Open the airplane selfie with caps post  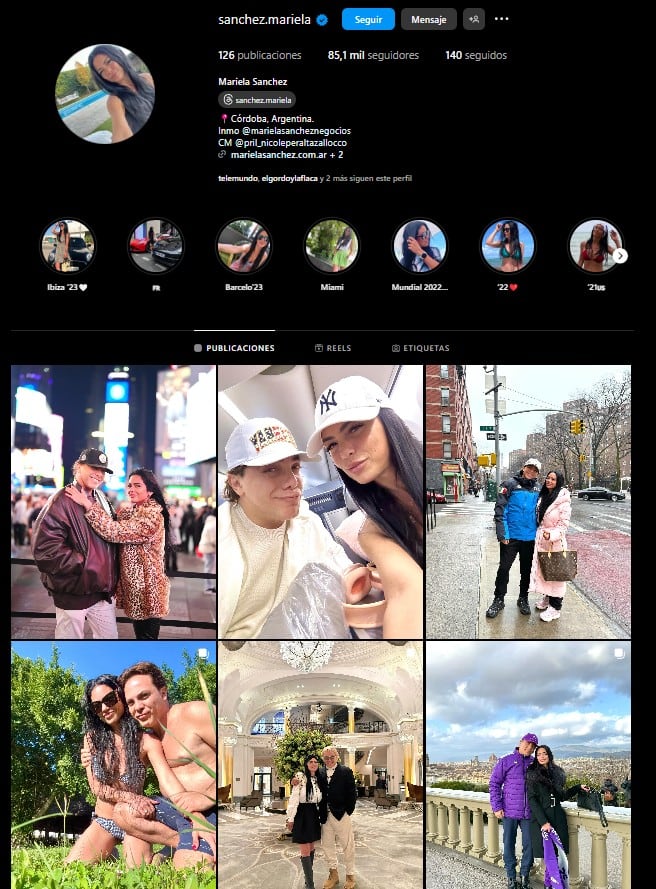320,502
